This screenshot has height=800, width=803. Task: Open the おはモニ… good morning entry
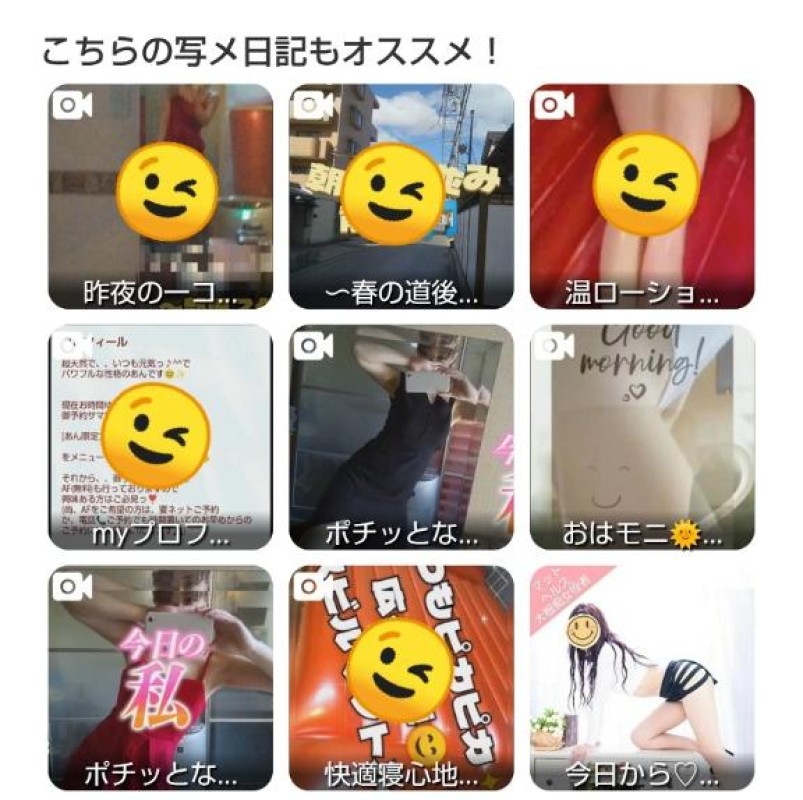(x=641, y=437)
